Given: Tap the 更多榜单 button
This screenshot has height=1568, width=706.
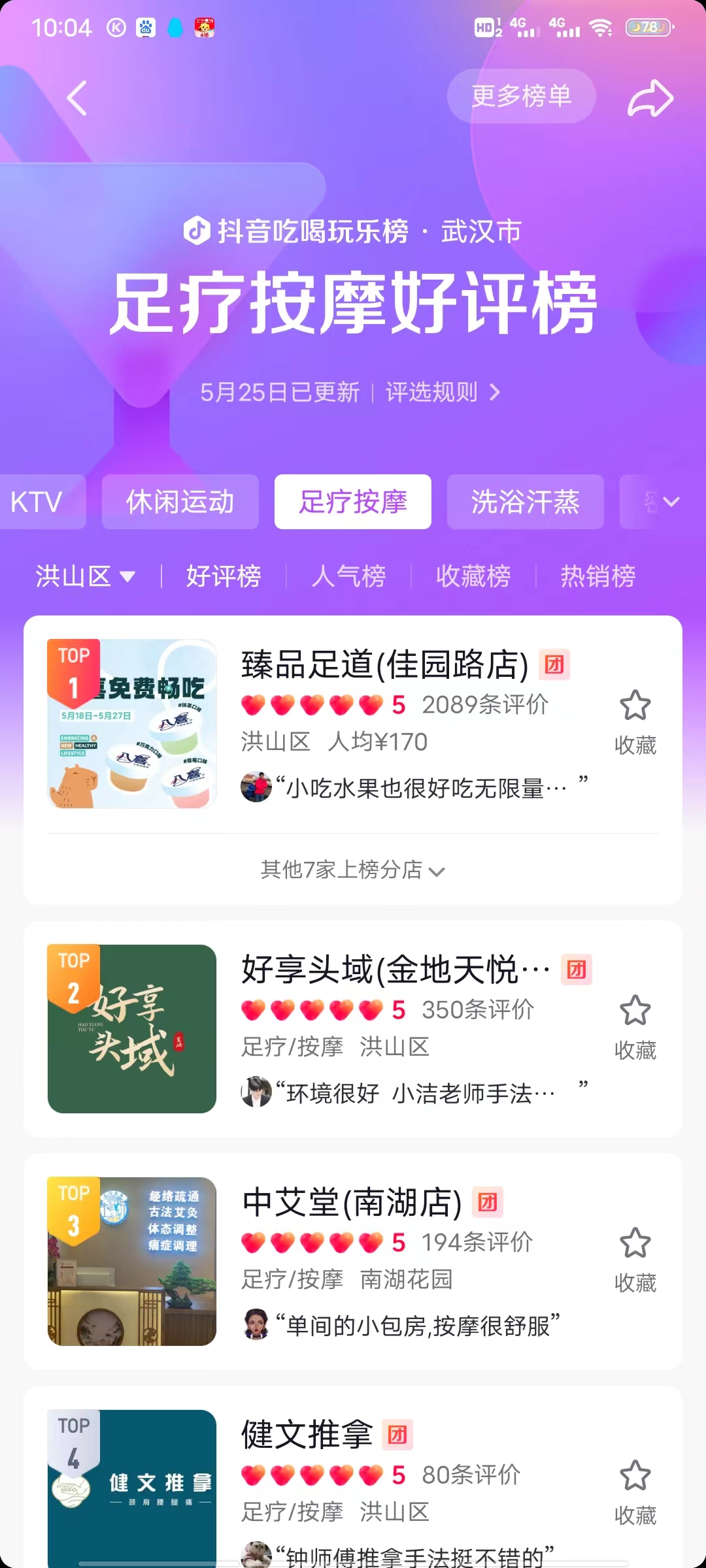Looking at the screenshot, I should point(521,96).
